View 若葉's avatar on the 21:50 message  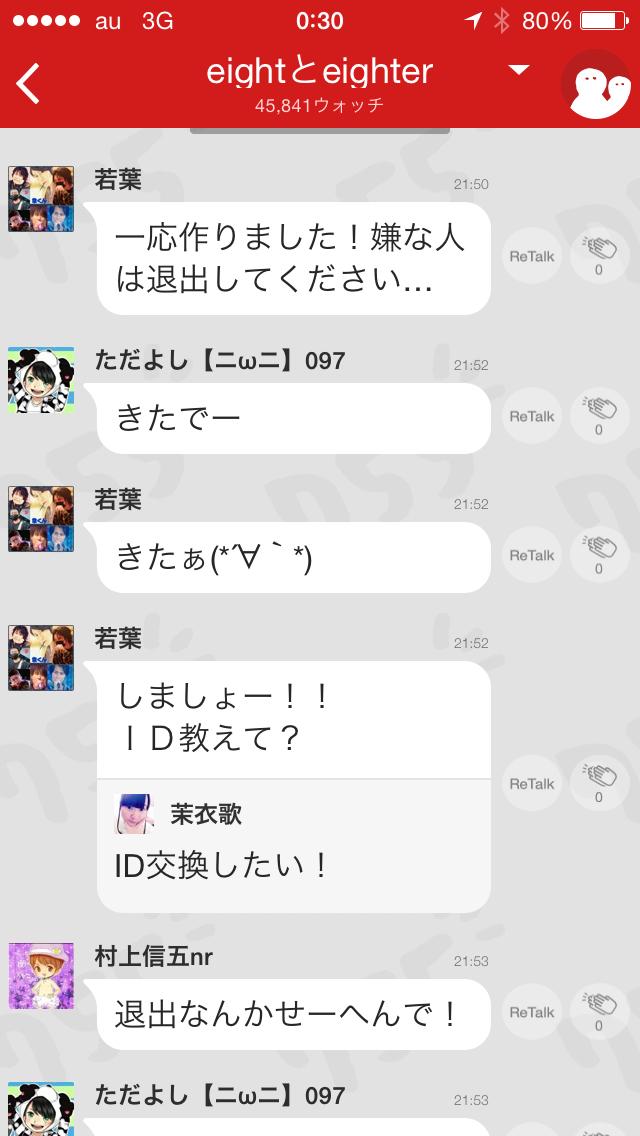41,199
